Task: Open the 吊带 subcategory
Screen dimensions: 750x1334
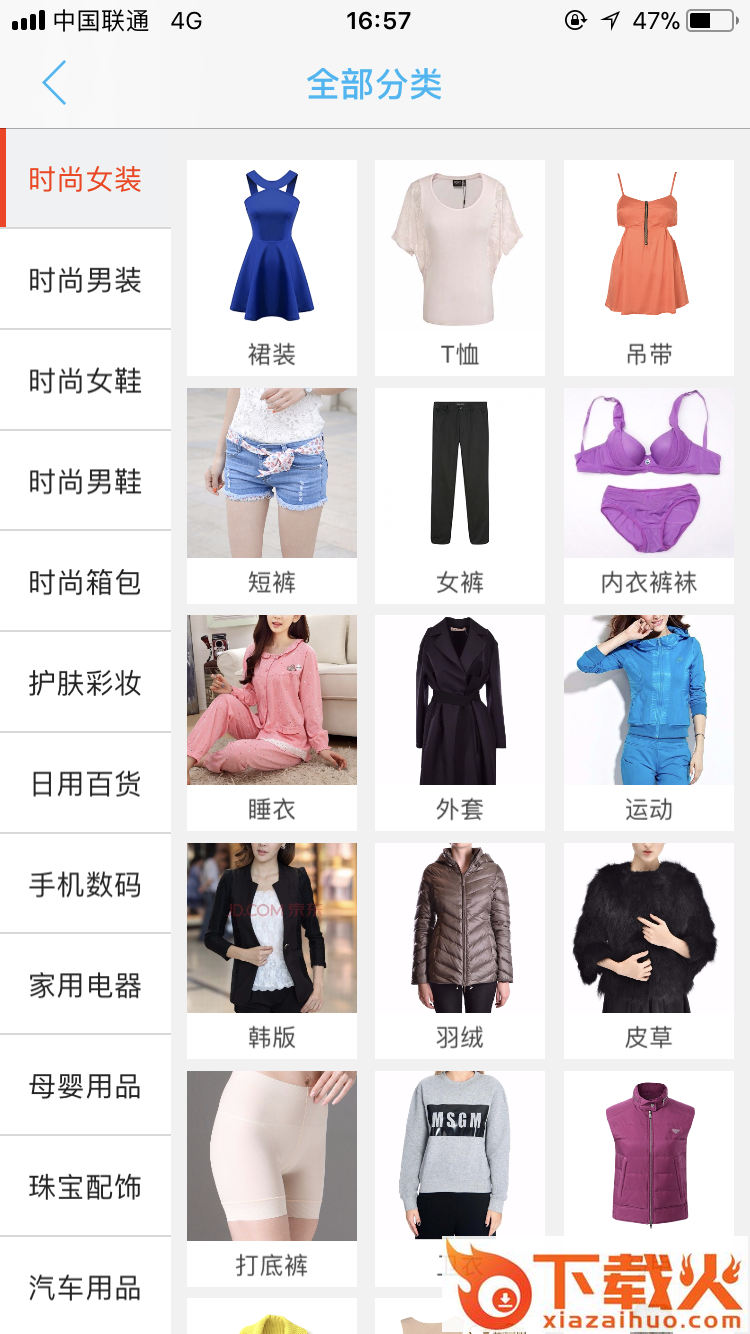Action: [649, 267]
